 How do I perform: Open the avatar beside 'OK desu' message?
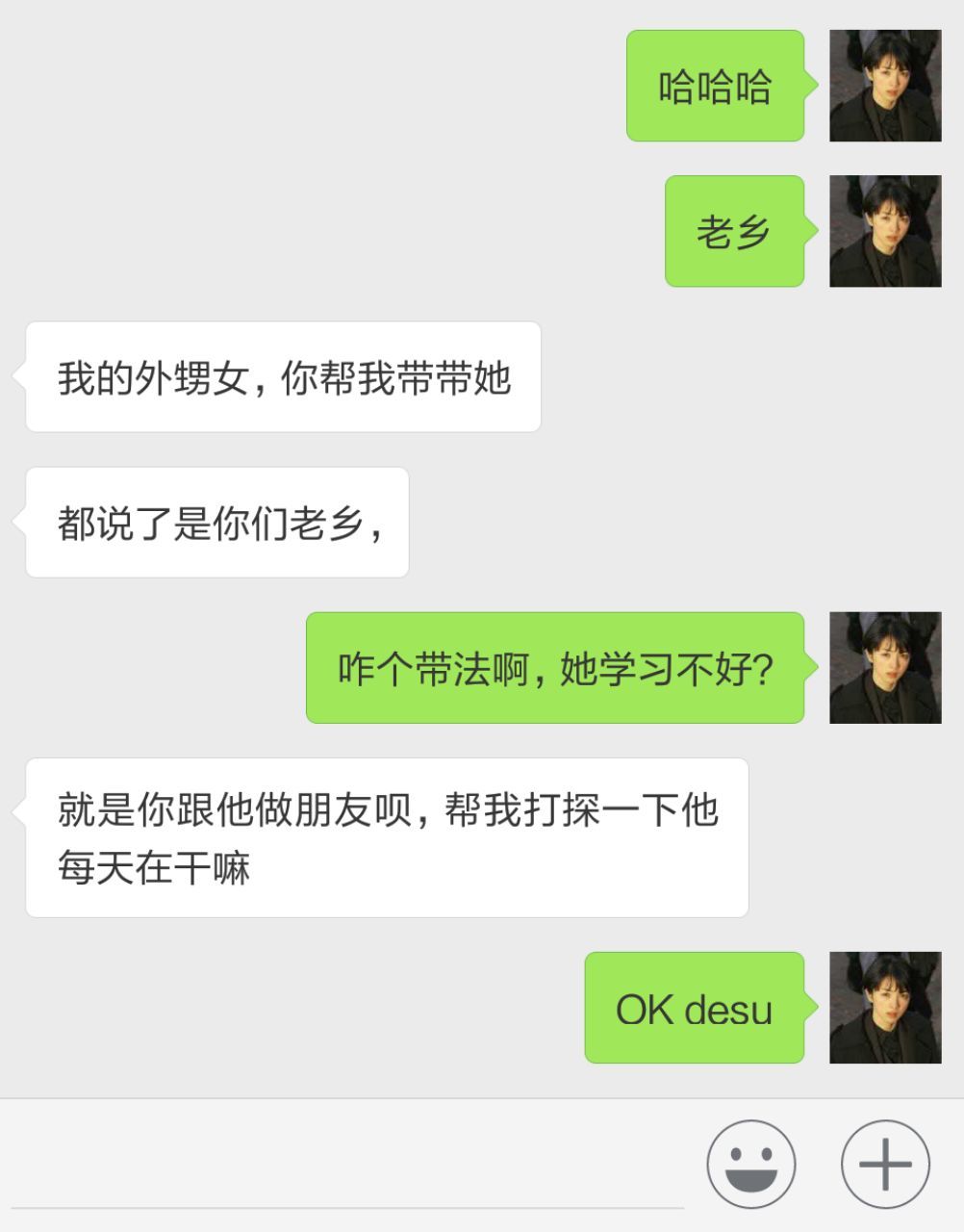pyautogui.click(x=885, y=1008)
